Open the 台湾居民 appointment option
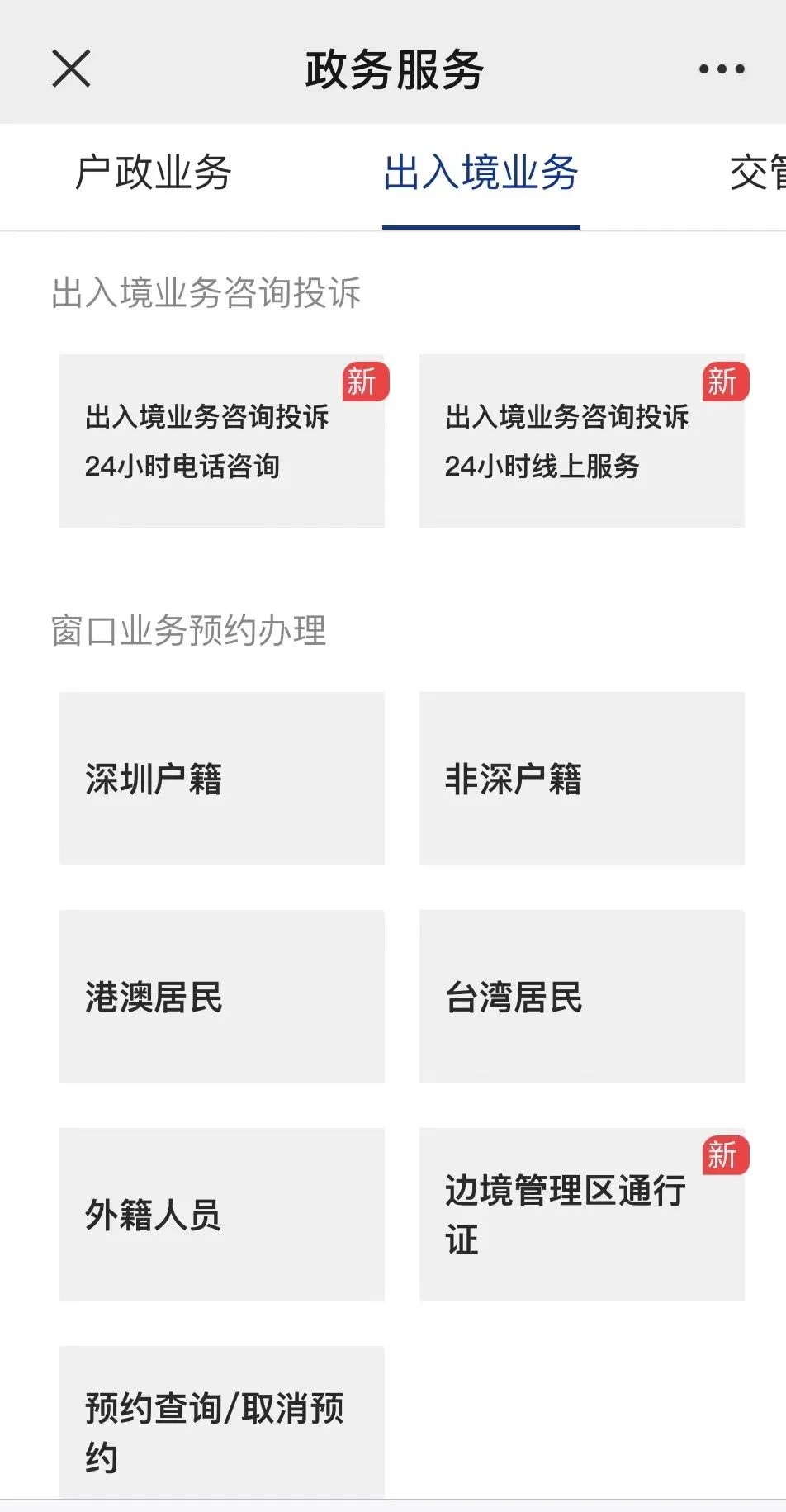This screenshot has width=786, height=1512. click(581, 998)
